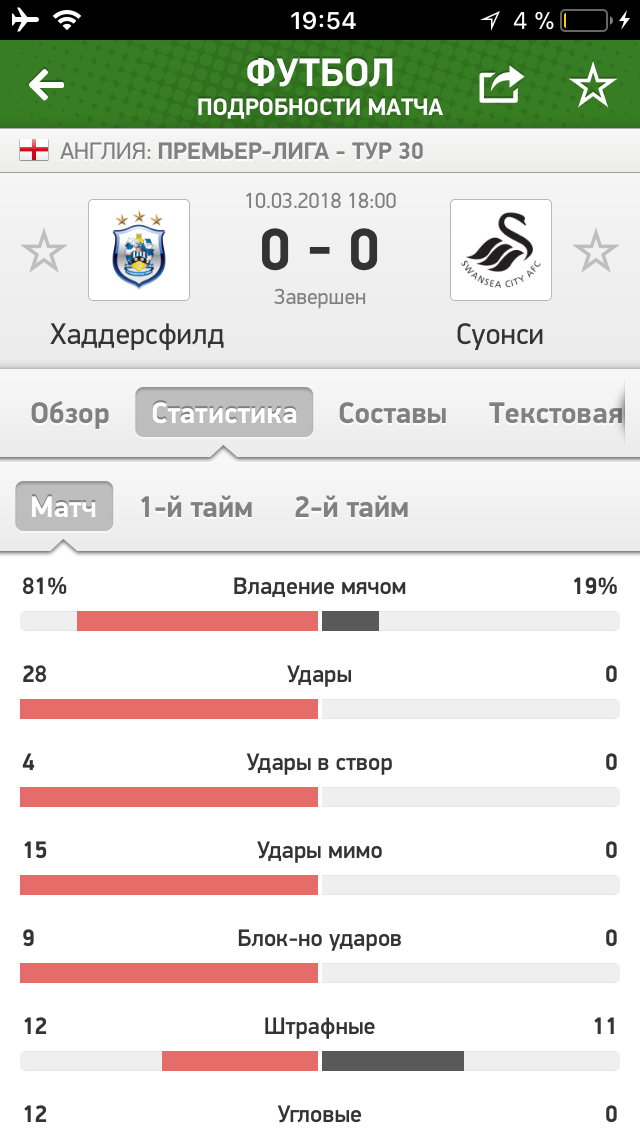Open Хаддерсфилд team logo
This screenshot has width=640, height=1136.
pyautogui.click(x=139, y=250)
